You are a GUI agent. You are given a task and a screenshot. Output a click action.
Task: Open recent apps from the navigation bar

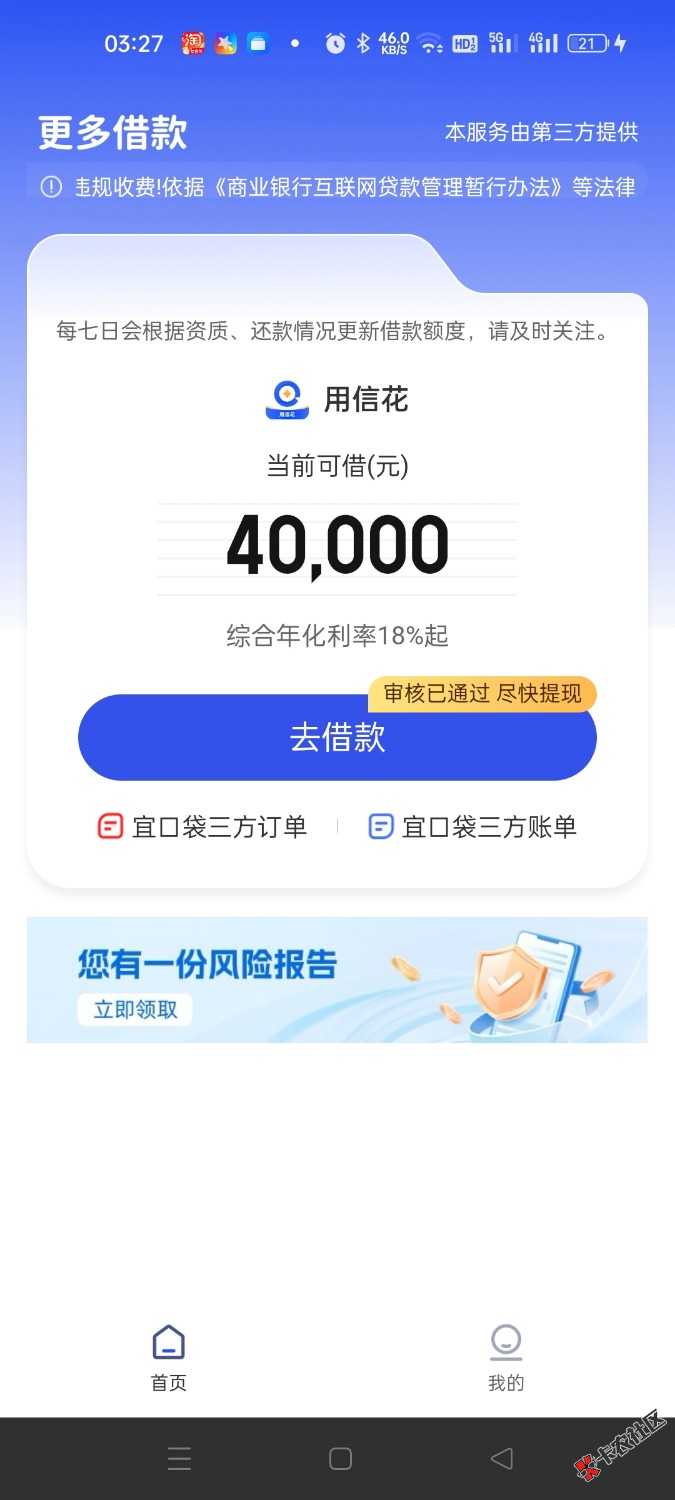point(179,1458)
